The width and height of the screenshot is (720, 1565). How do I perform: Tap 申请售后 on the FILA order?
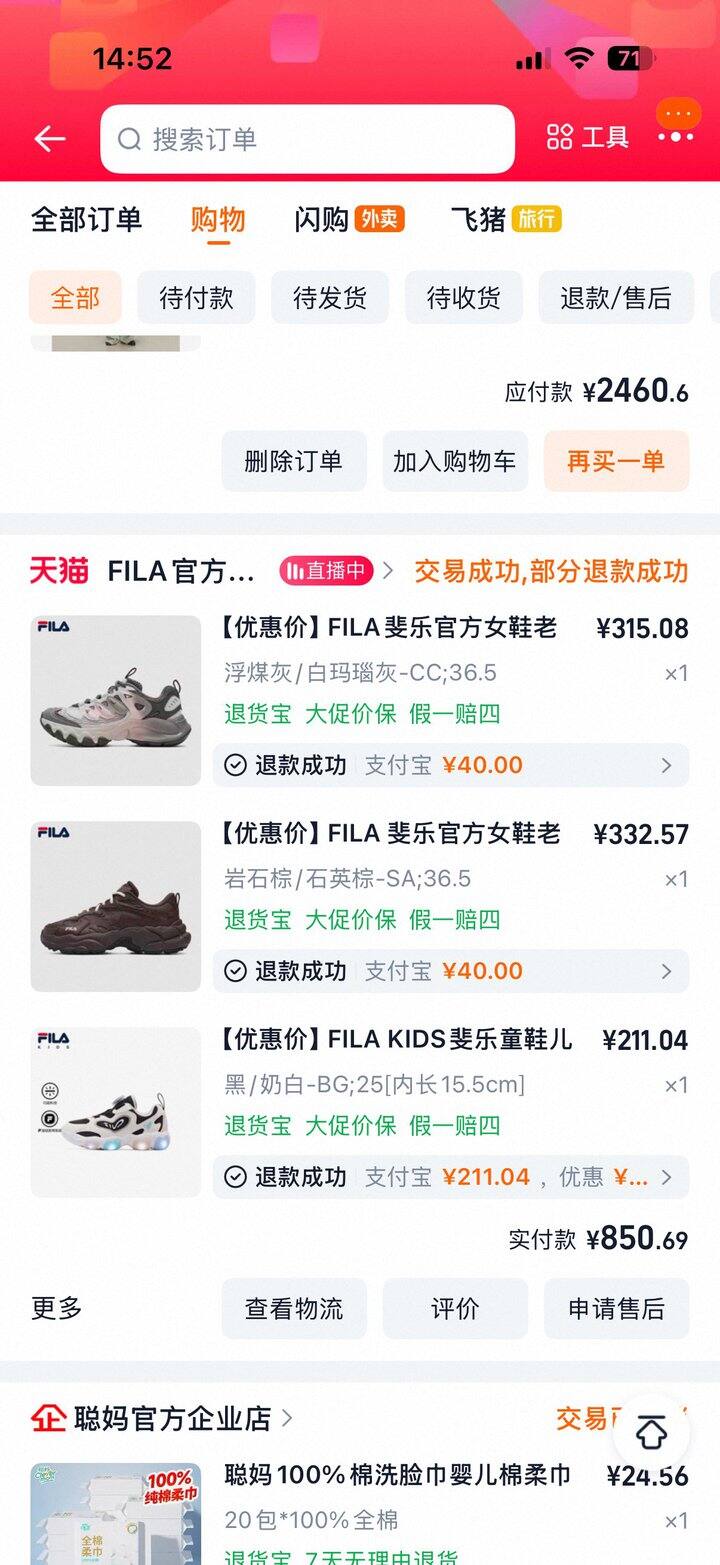pyautogui.click(x=616, y=1308)
